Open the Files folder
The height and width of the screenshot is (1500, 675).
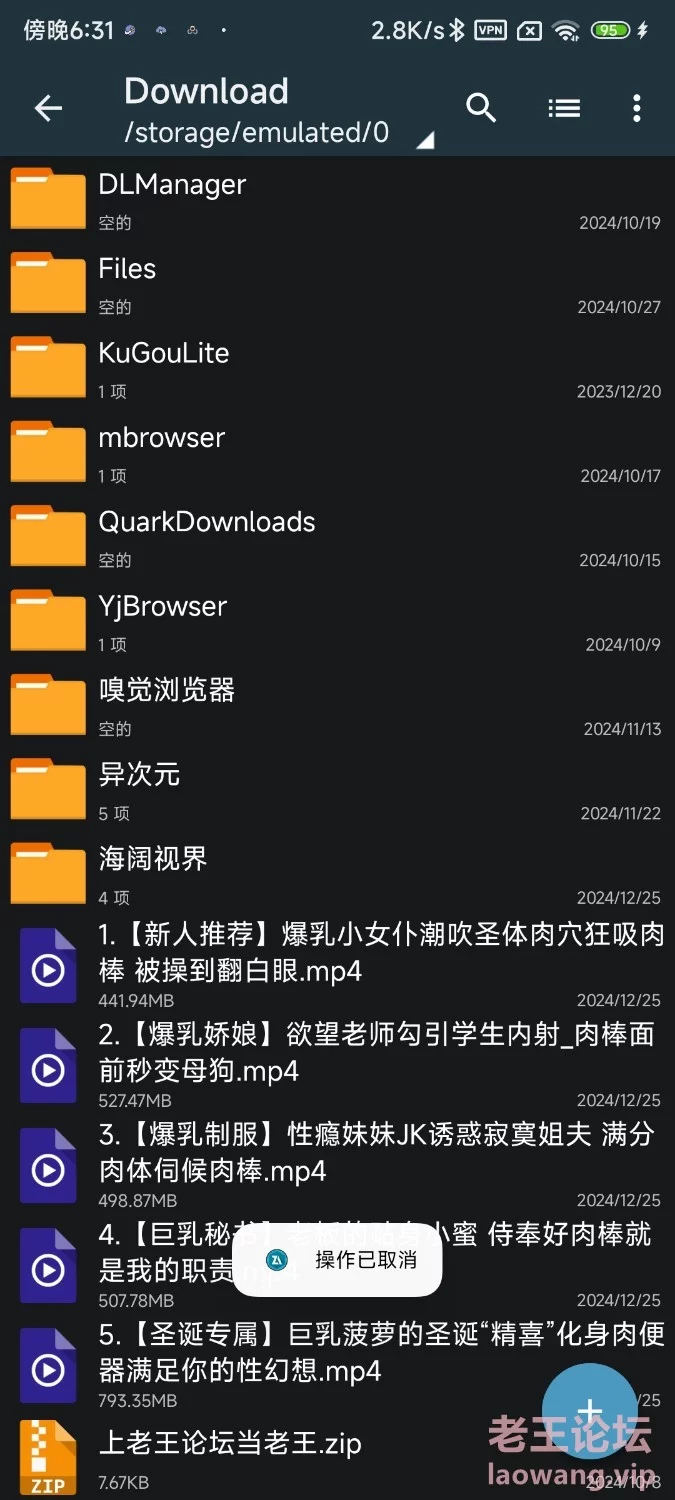pos(337,284)
